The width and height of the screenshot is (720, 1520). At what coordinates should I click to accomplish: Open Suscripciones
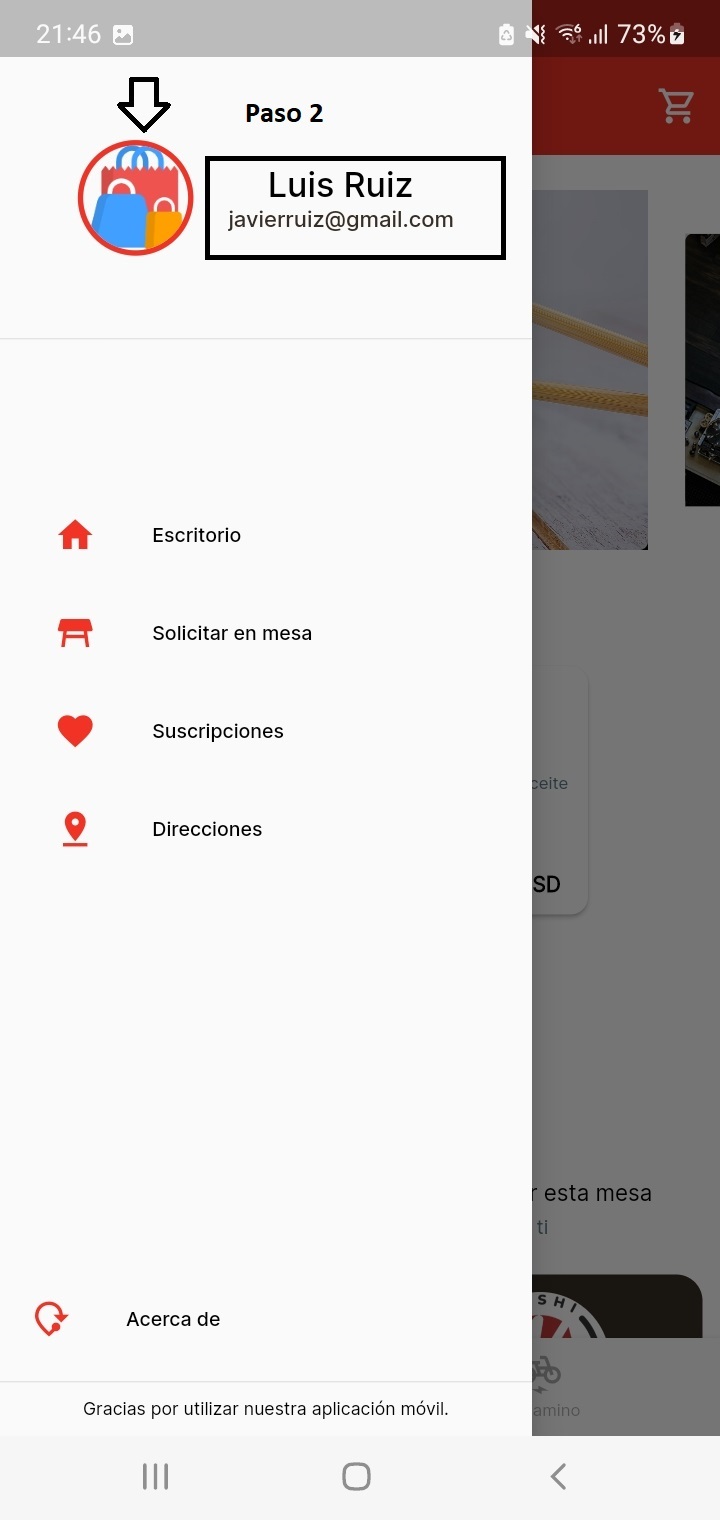[217, 731]
